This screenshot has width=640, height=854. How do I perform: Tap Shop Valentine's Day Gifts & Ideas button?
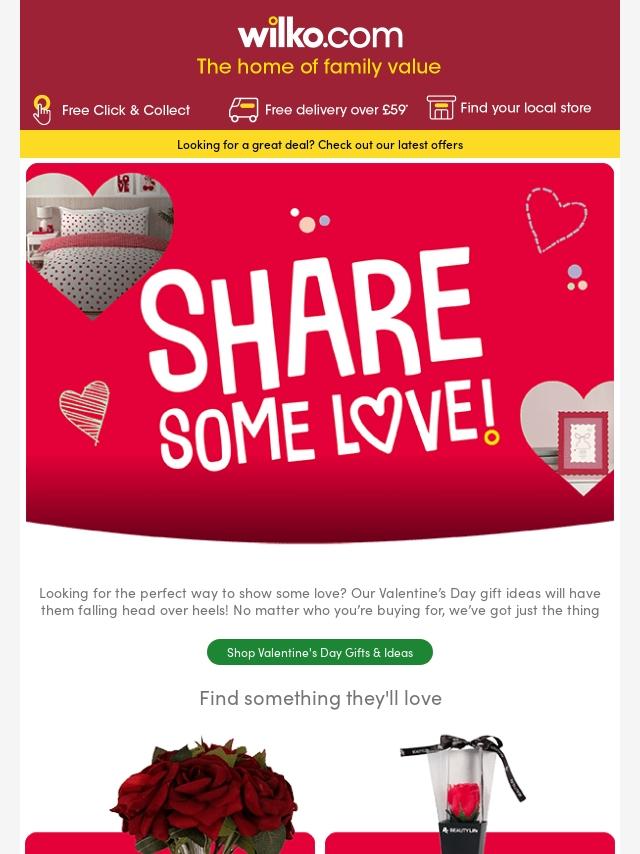[320, 652]
